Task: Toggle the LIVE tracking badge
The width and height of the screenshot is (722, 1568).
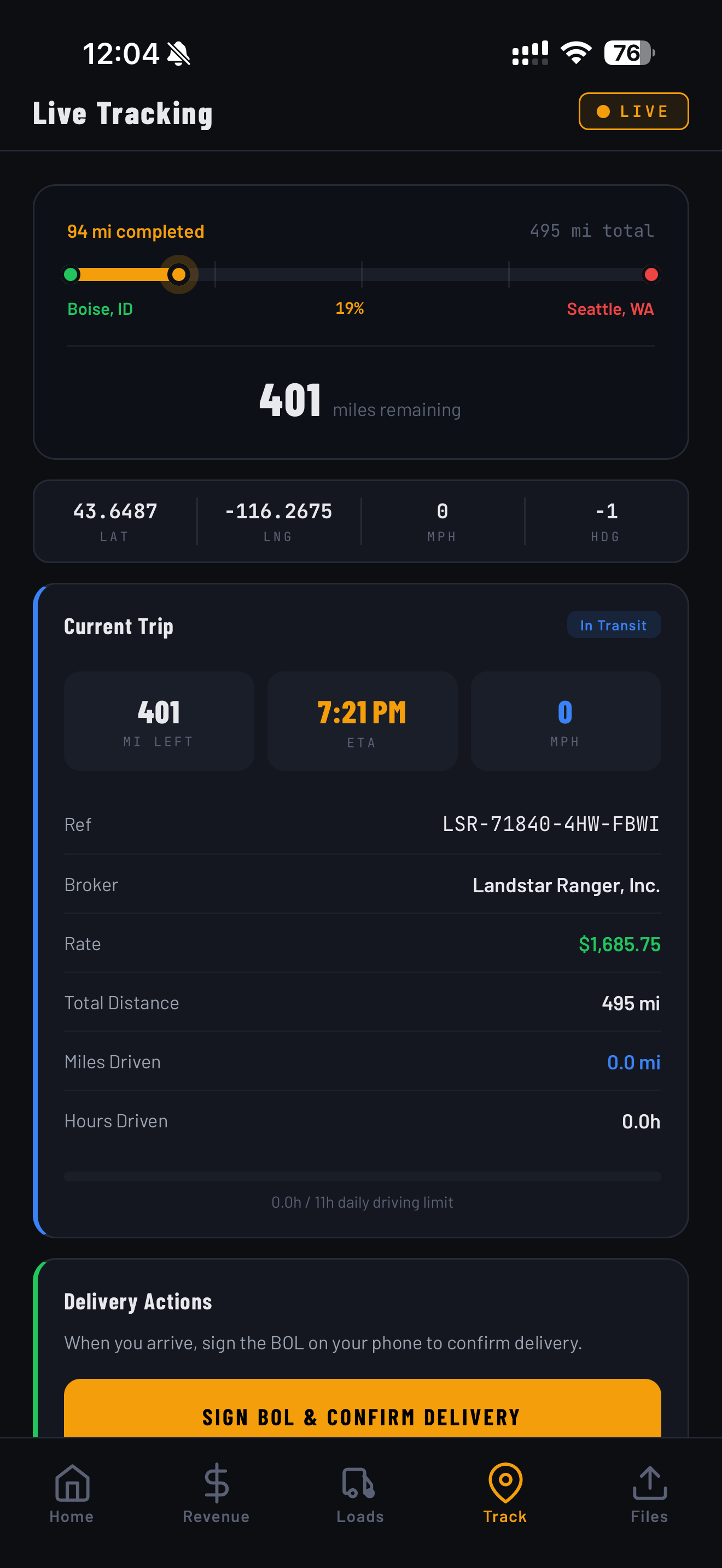Action: [x=633, y=111]
